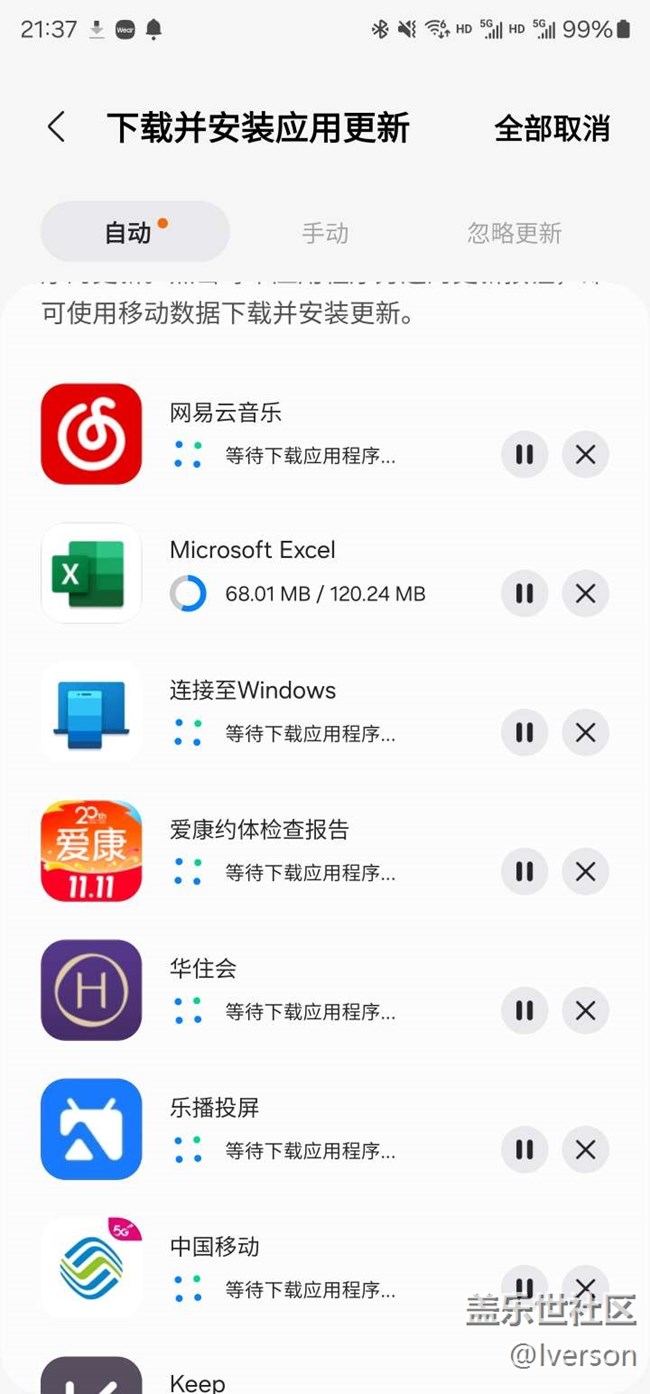Image resolution: width=650 pixels, height=1394 pixels.
Task: Select the 自动 tab
Action: 135,232
